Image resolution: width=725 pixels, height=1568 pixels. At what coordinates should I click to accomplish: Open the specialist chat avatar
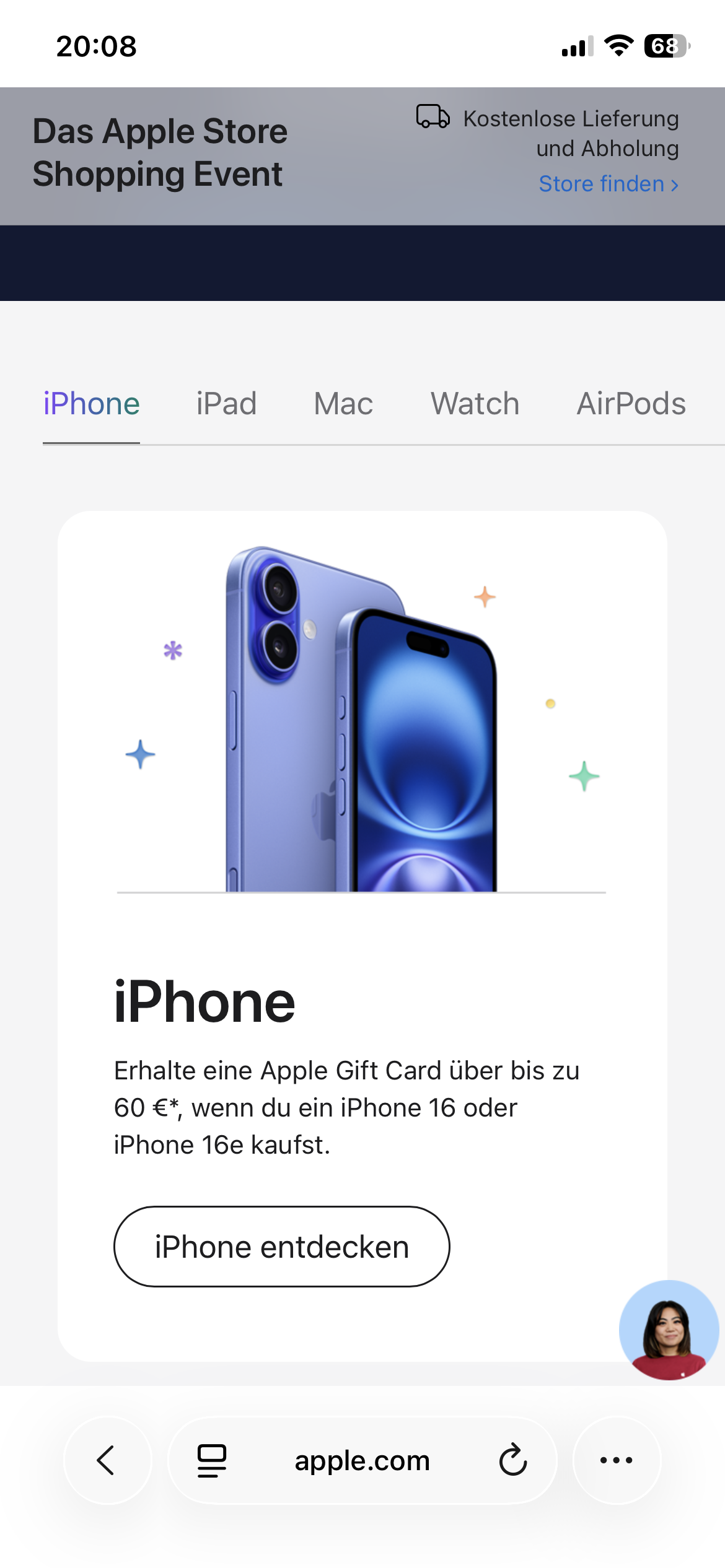coord(669,1330)
